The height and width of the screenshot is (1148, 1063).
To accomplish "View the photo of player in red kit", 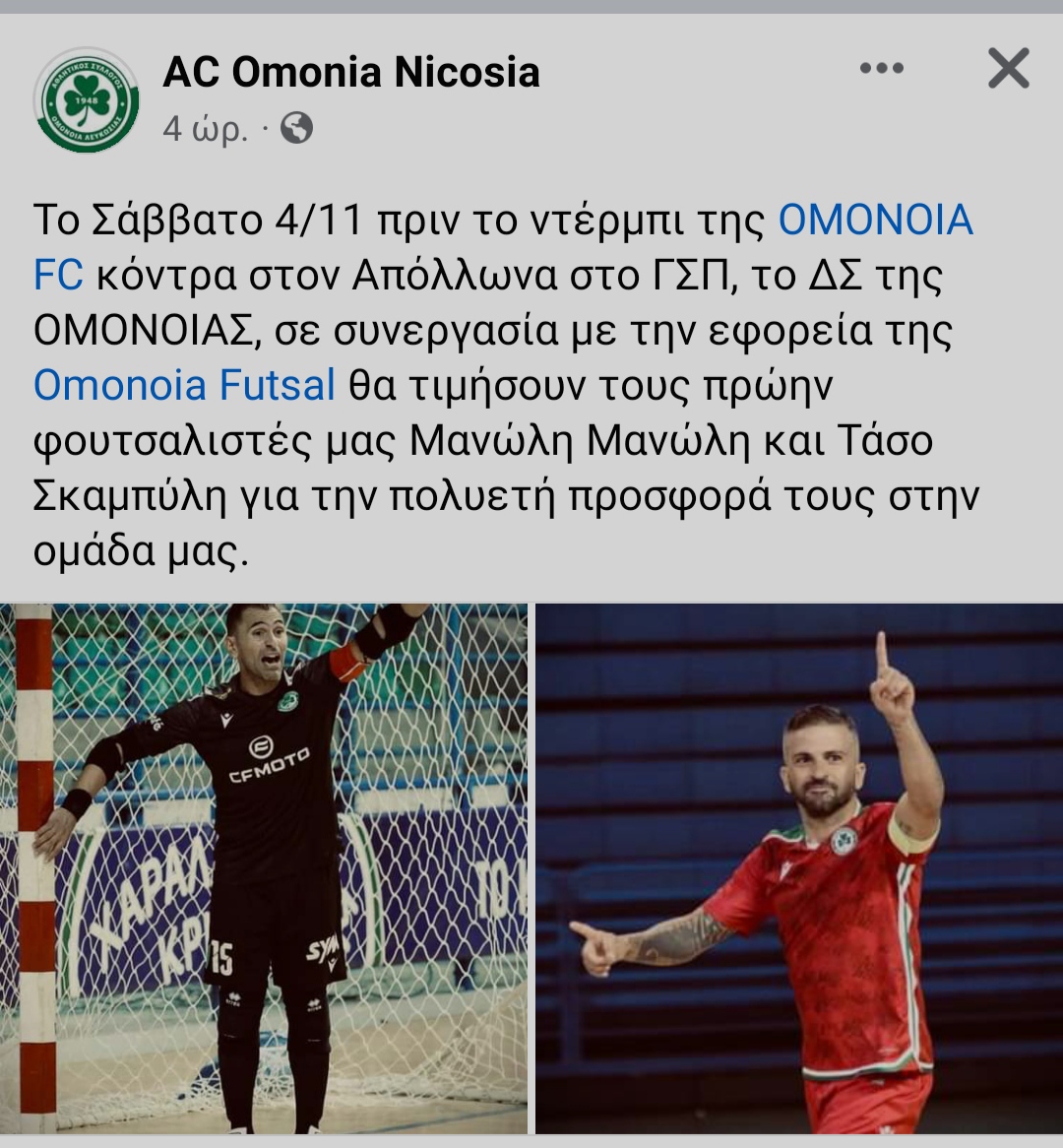I will click(x=799, y=868).
